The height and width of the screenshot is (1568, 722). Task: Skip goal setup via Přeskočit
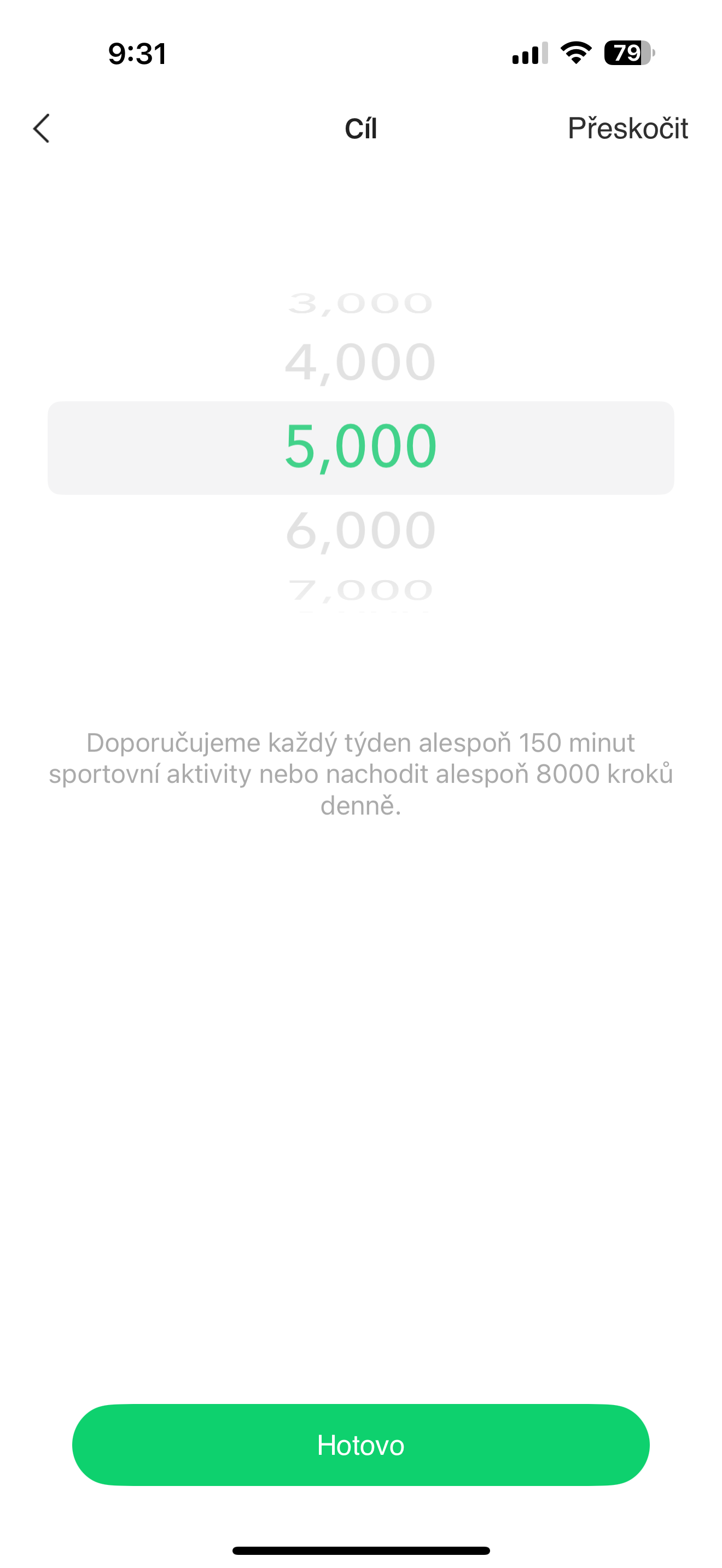click(x=627, y=128)
